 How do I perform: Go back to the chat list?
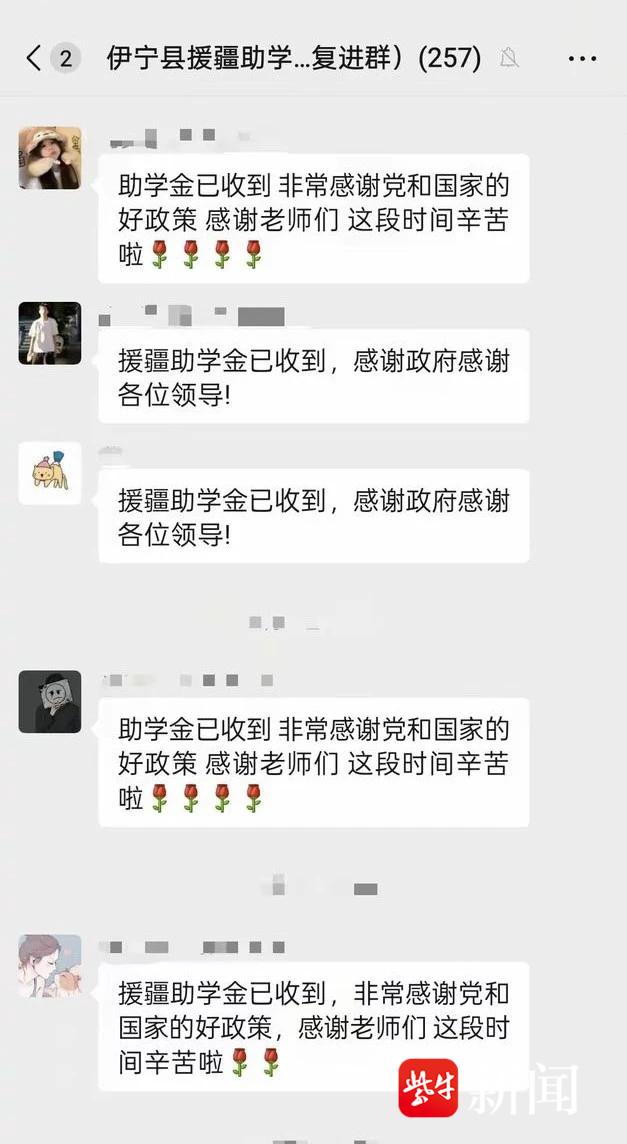pyautogui.click(x=35, y=58)
